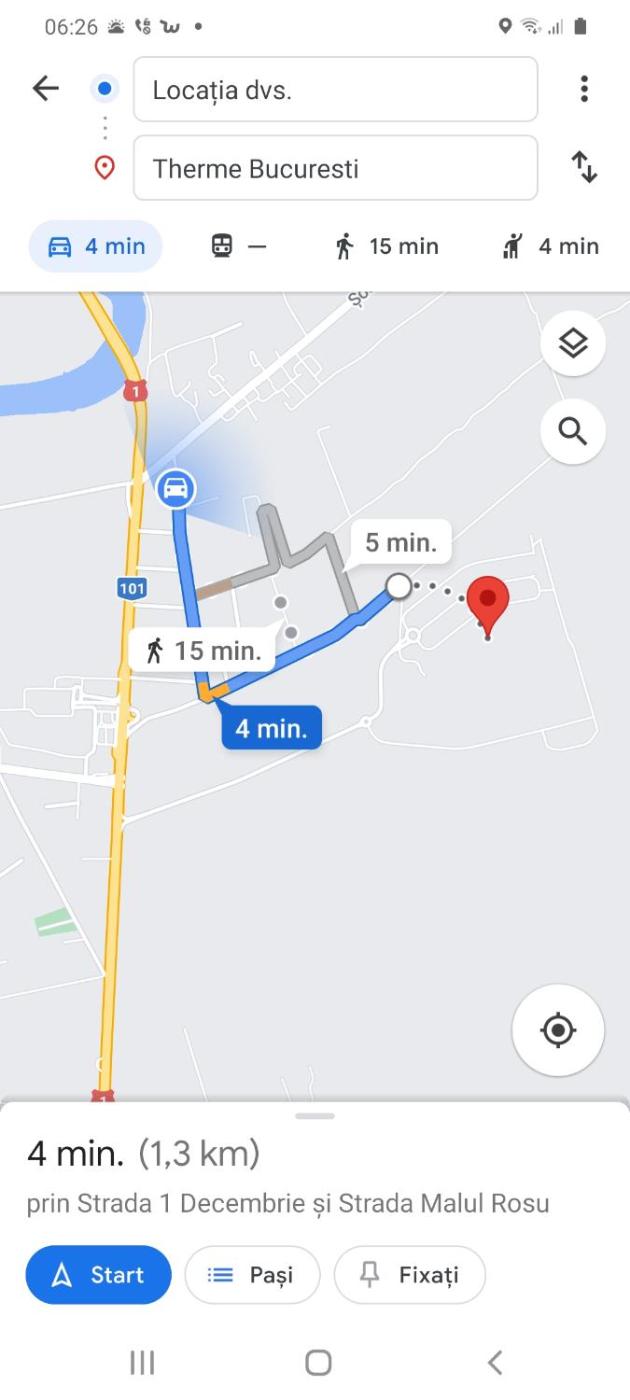Open the recent apps system button
Screen dimensions: 630x1400
[142, 1362]
